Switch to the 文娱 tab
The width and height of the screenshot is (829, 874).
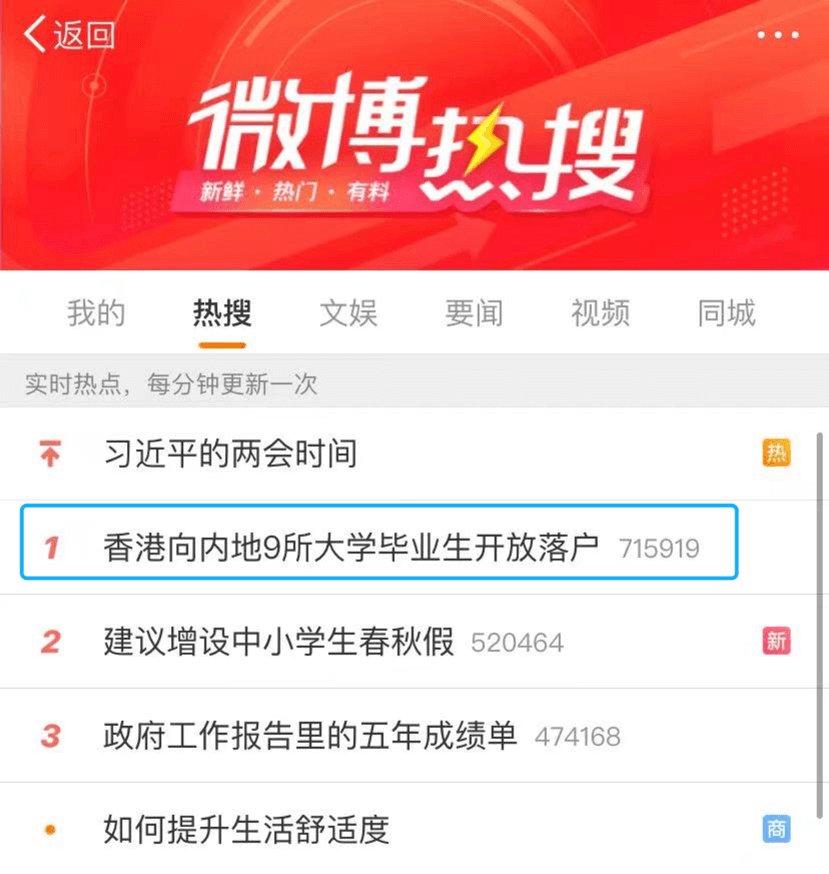[x=348, y=313]
